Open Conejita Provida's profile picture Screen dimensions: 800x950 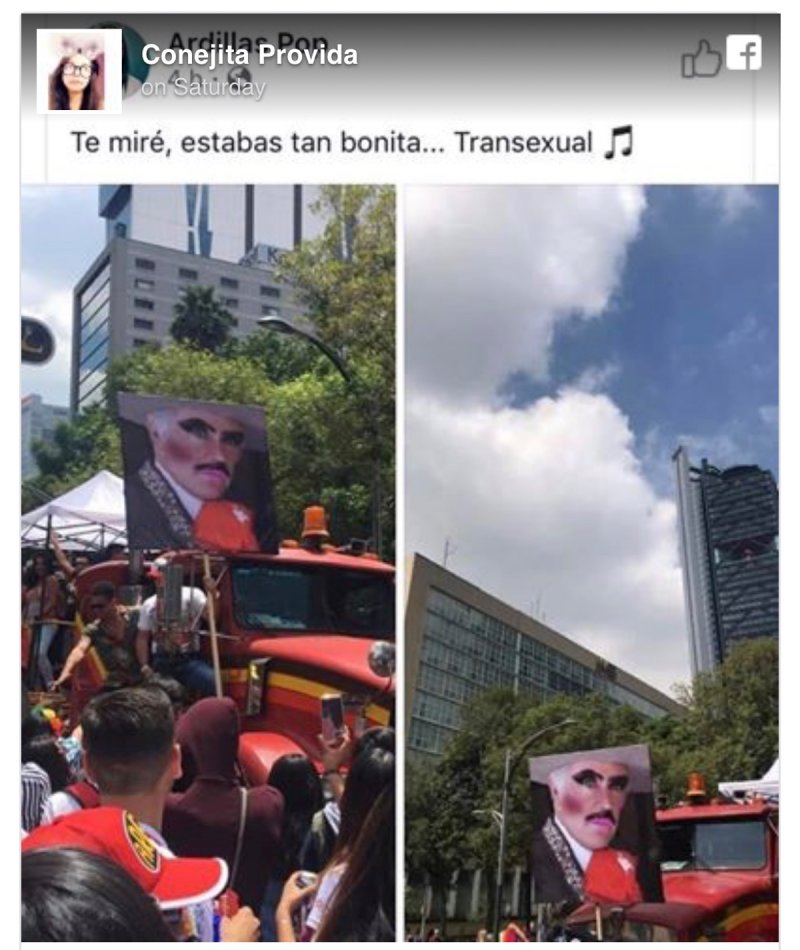[x=79, y=70]
